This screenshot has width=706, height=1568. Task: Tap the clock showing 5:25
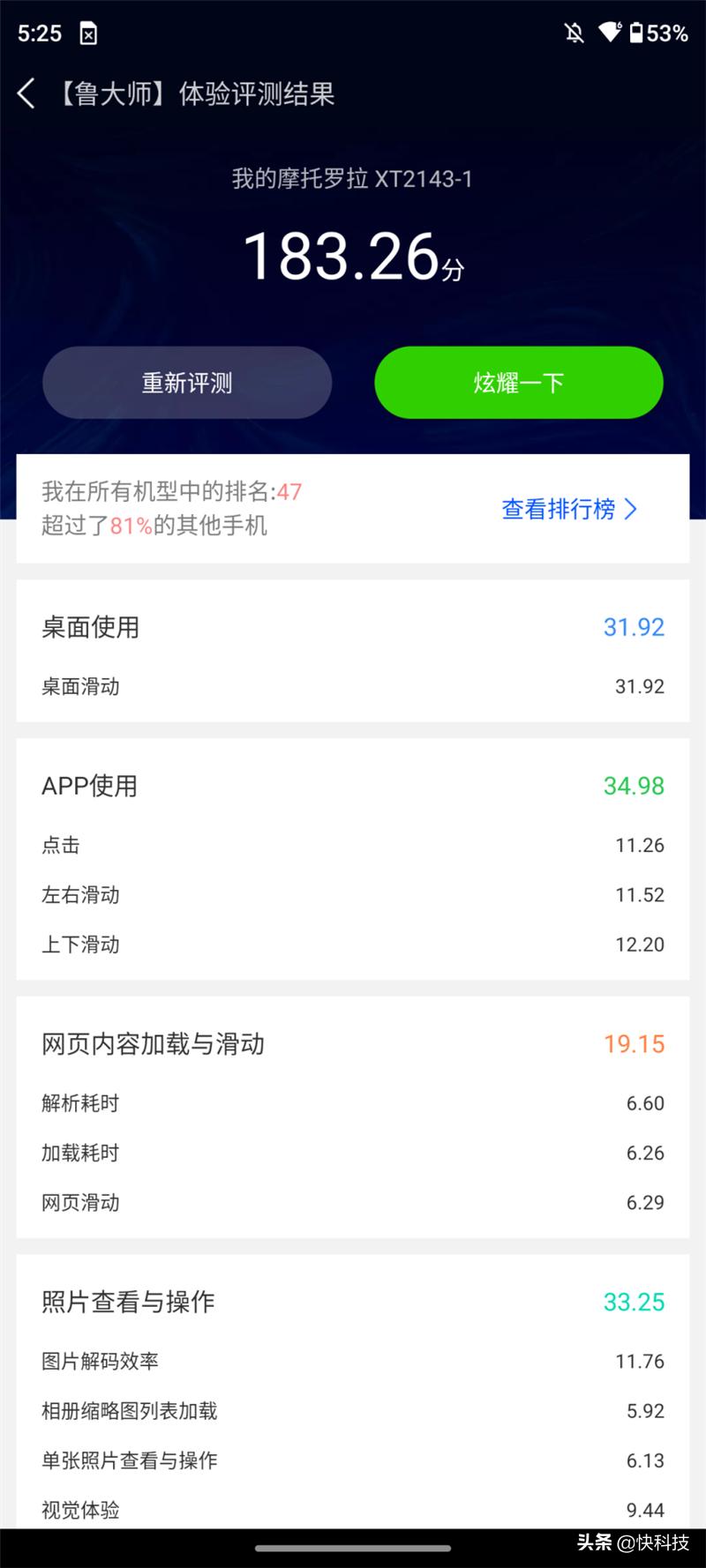coord(39,34)
